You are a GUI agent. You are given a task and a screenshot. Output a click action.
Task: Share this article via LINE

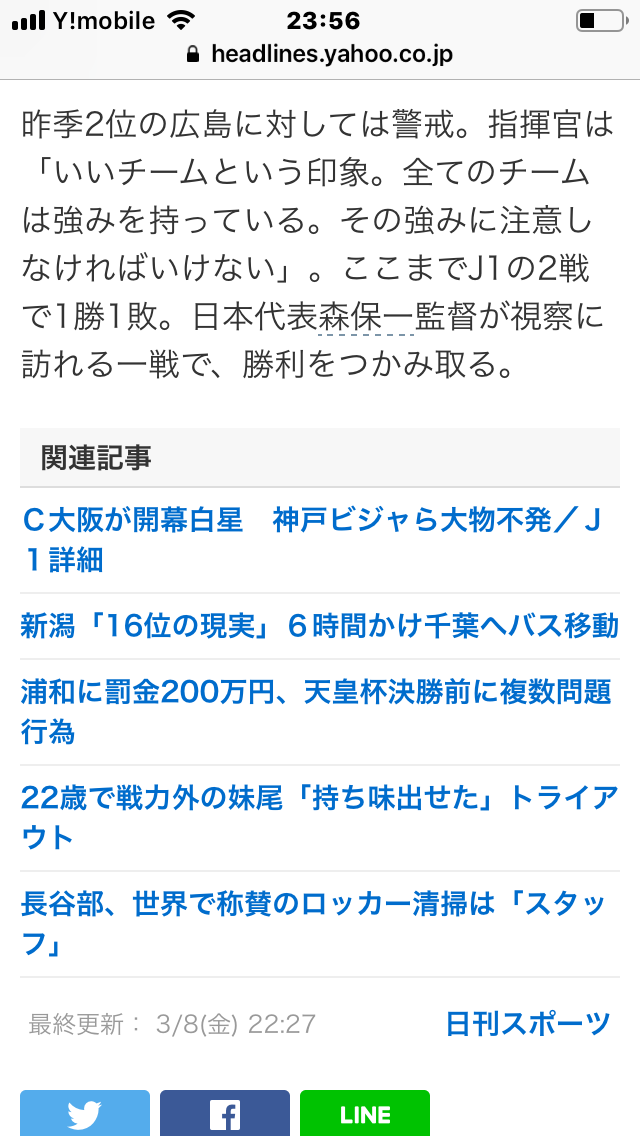click(365, 1113)
